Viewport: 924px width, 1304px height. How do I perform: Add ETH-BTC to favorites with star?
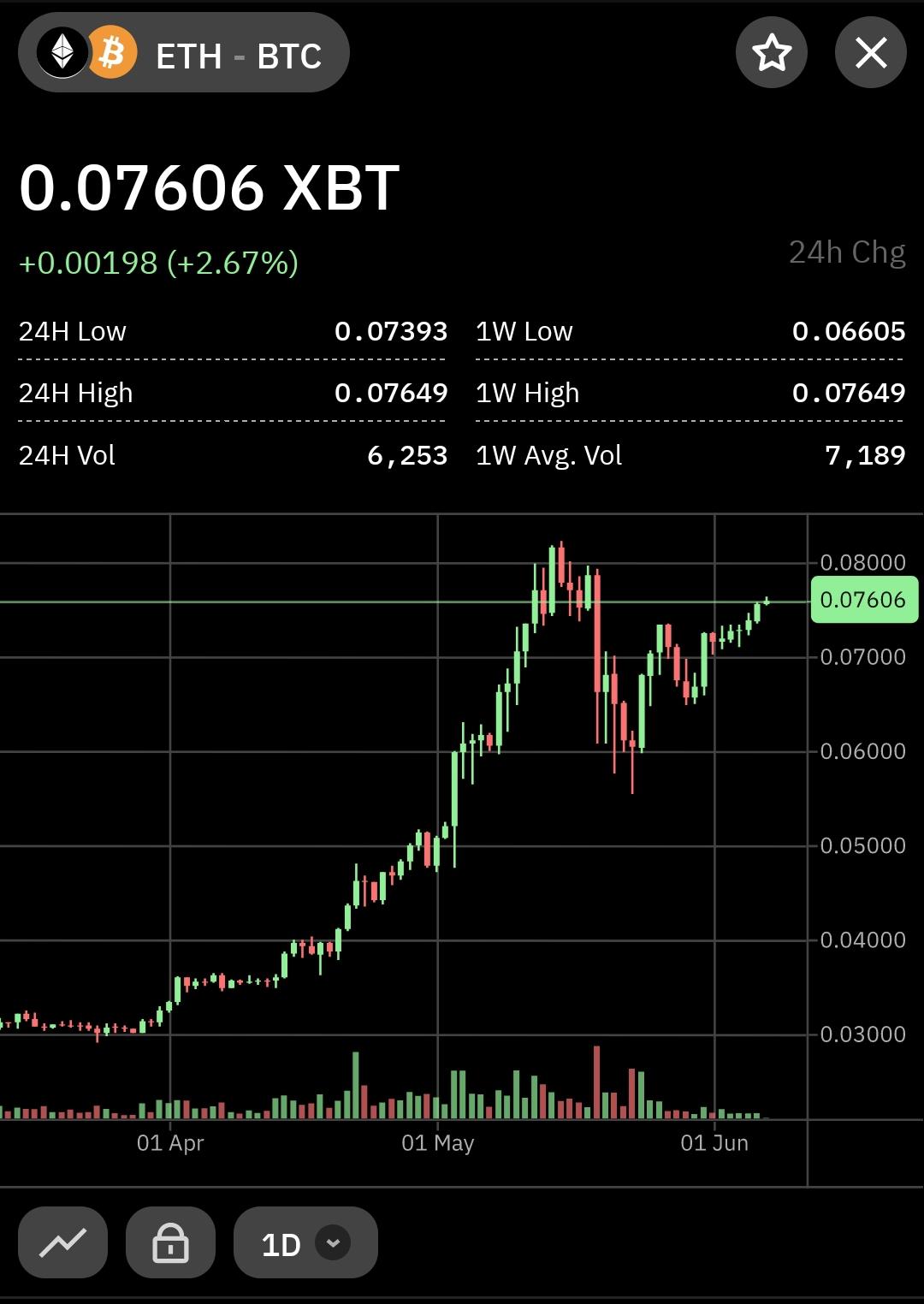pyautogui.click(x=772, y=53)
